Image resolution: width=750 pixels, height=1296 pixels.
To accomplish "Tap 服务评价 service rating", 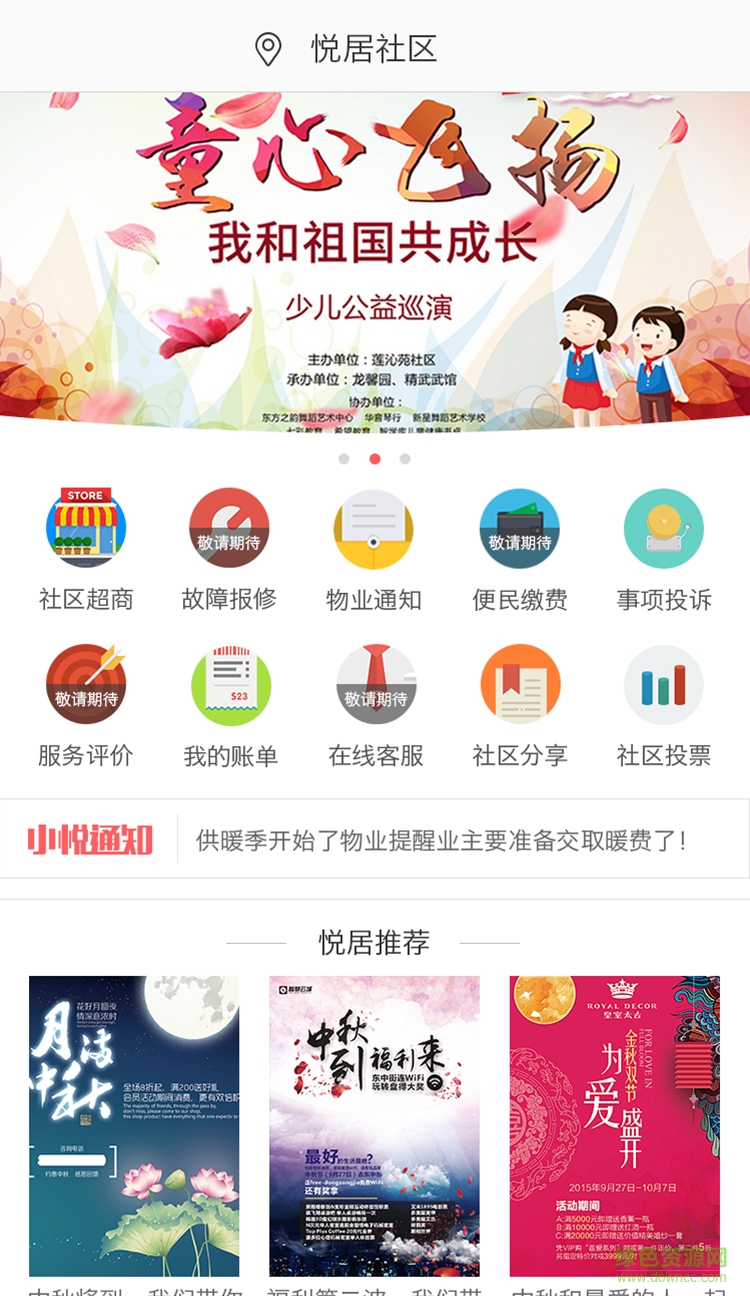I will click(86, 684).
